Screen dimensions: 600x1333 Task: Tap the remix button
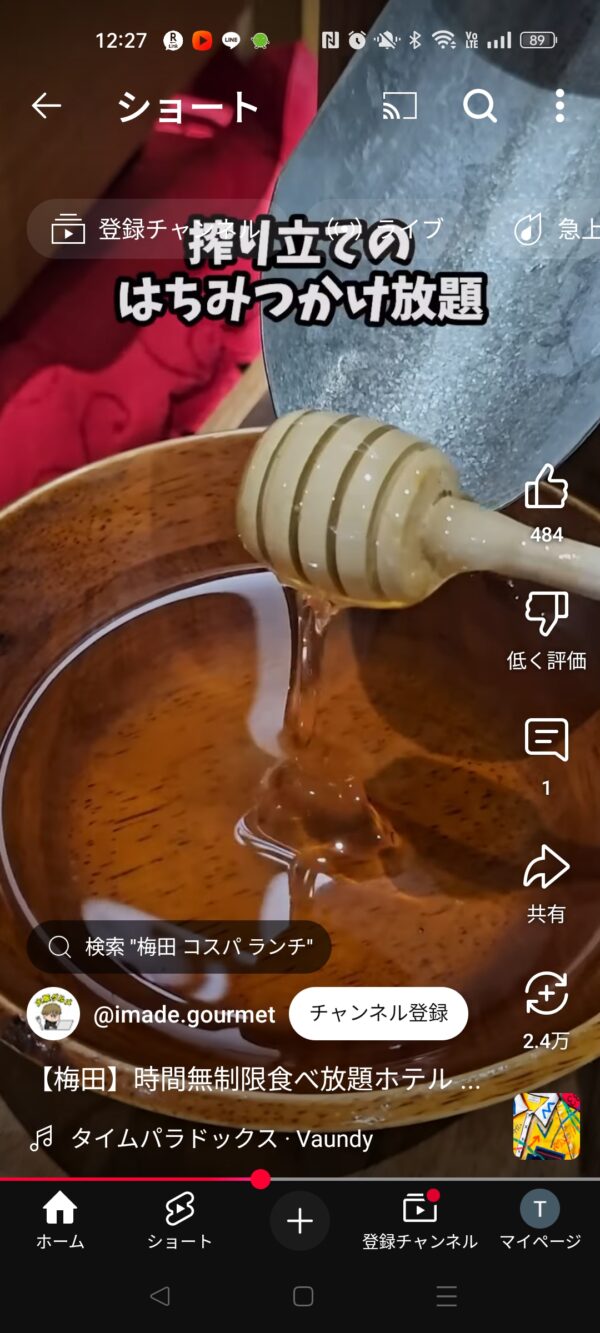coord(546,995)
